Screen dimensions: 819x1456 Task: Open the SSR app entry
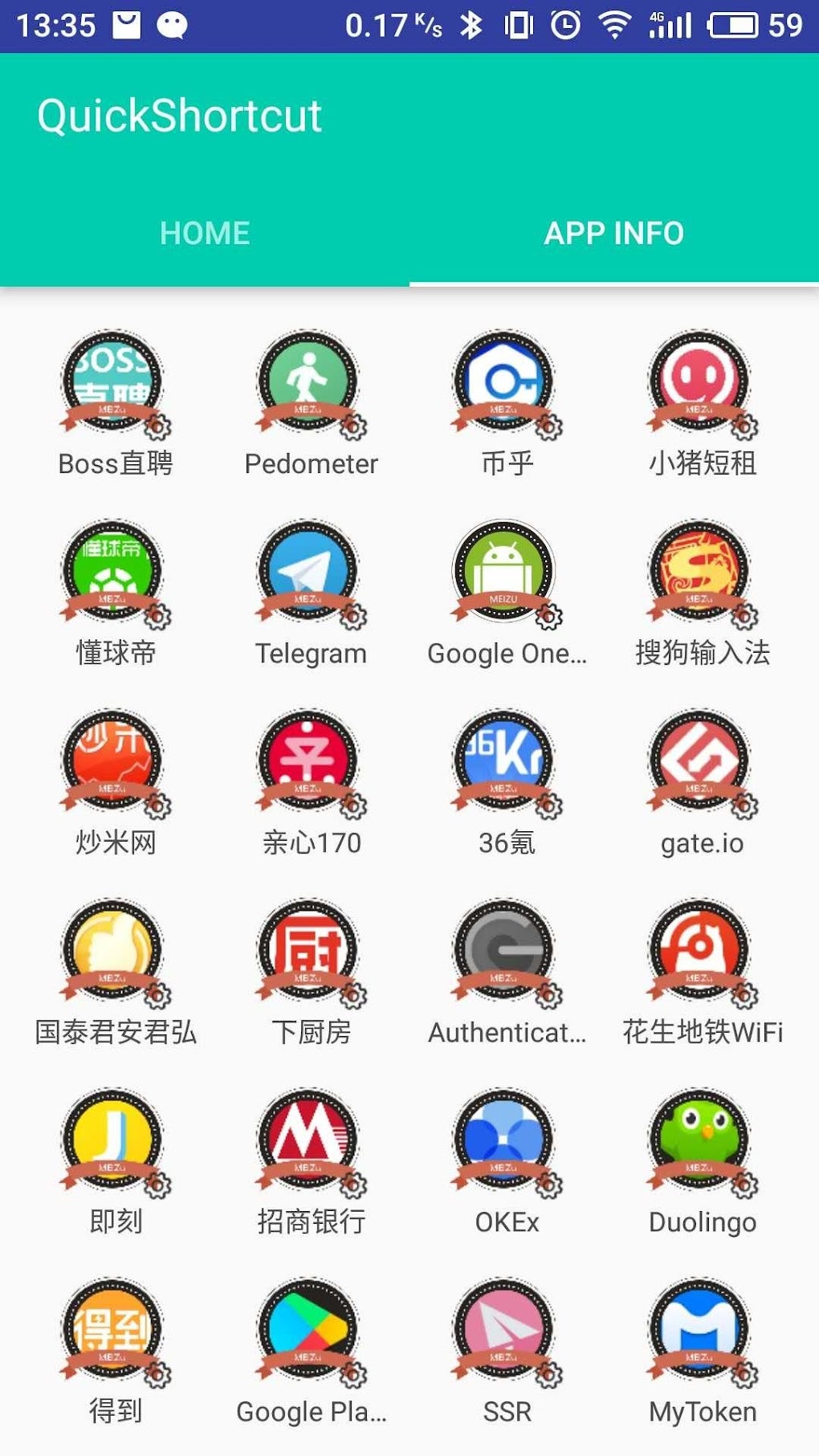point(505,1331)
